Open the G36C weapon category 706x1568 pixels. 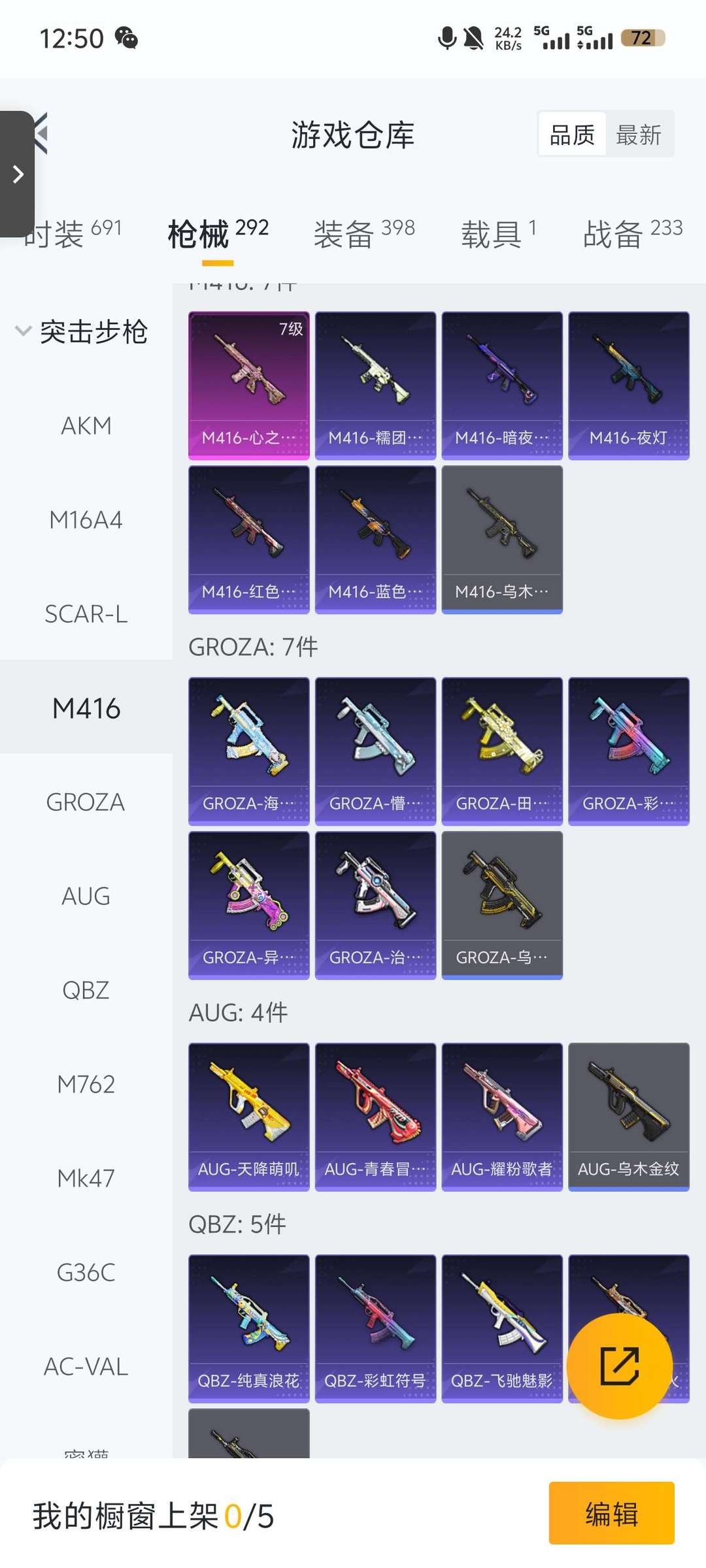[86, 1273]
